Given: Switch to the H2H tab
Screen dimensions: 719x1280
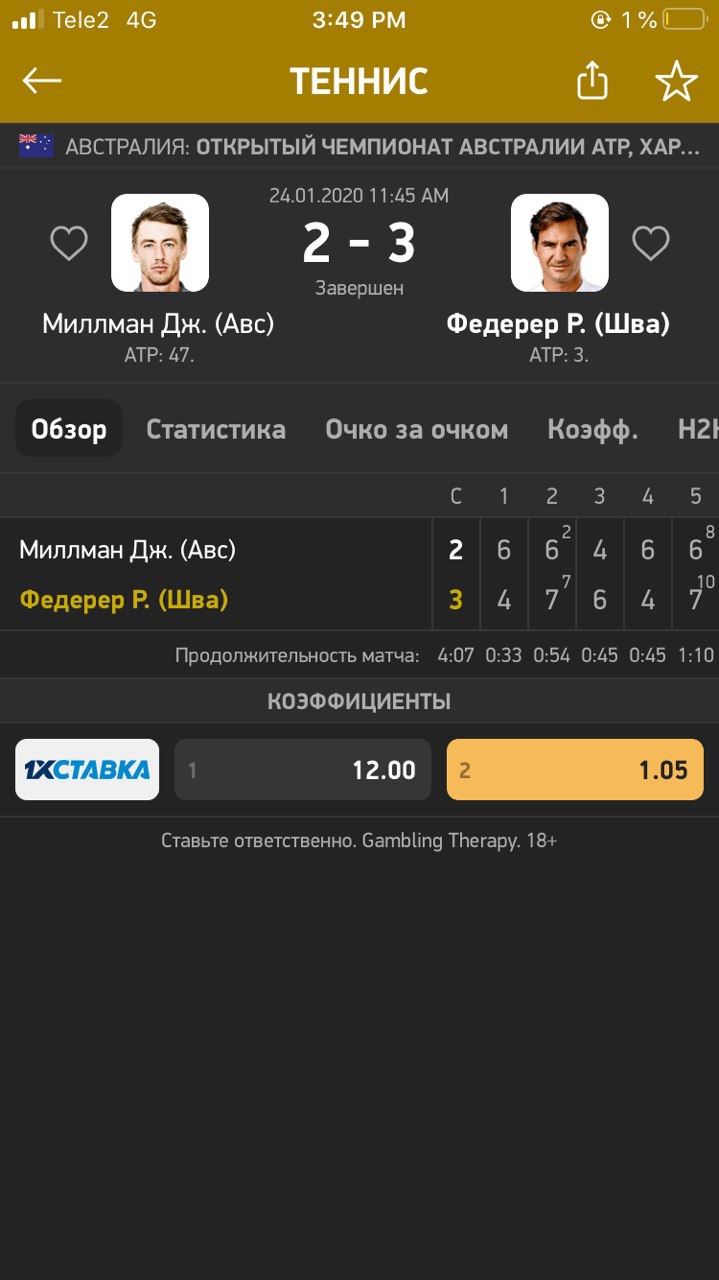Looking at the screenshot, I should (x=698, y=429).
